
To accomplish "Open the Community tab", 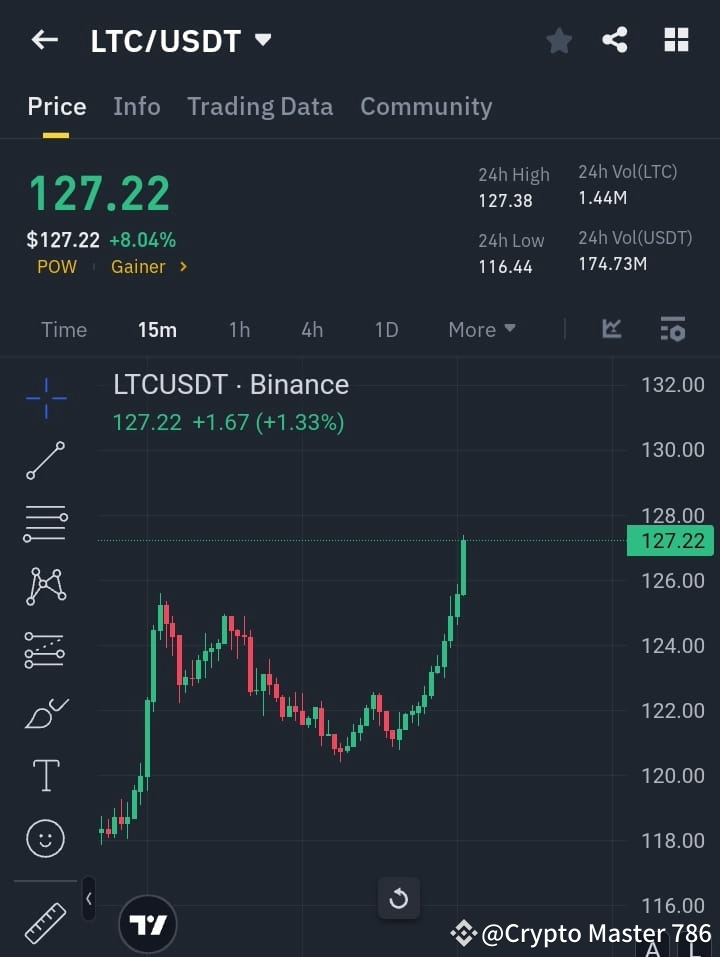I will (426, 106).
